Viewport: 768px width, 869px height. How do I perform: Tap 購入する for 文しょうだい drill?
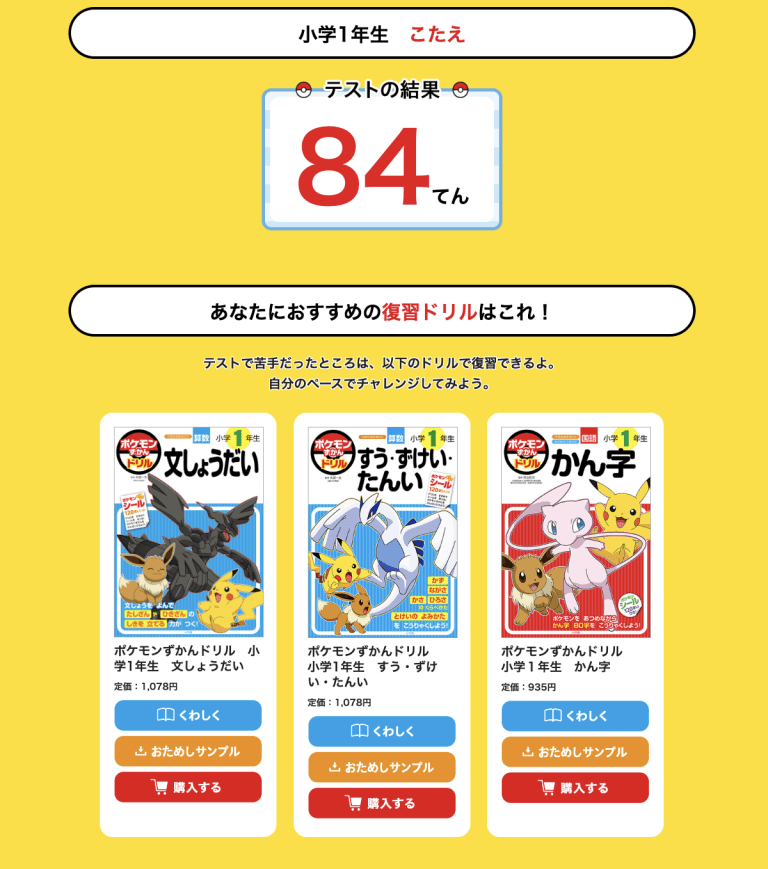[x=188, y=787]
